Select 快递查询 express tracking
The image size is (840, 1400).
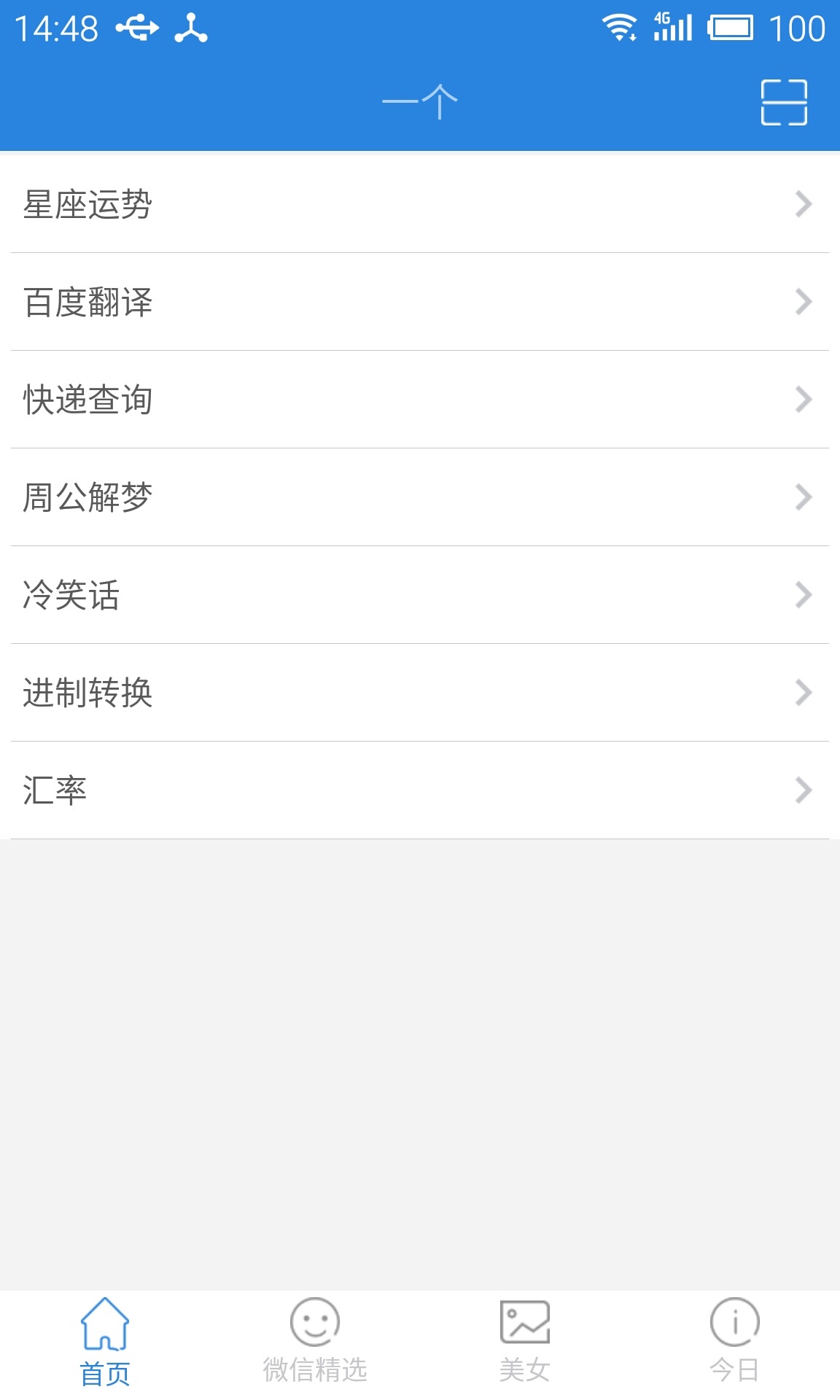(420, 400)
